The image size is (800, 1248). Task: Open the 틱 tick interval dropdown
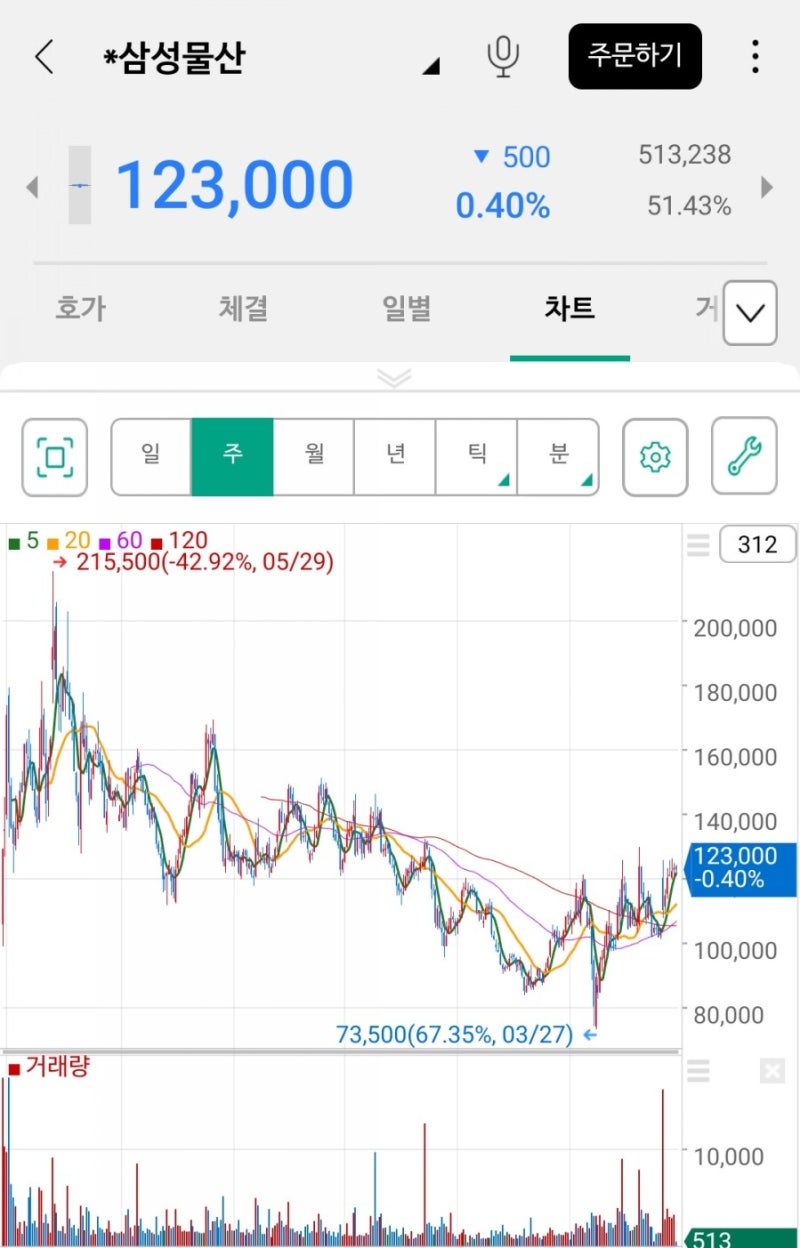[x=476, y=457]
